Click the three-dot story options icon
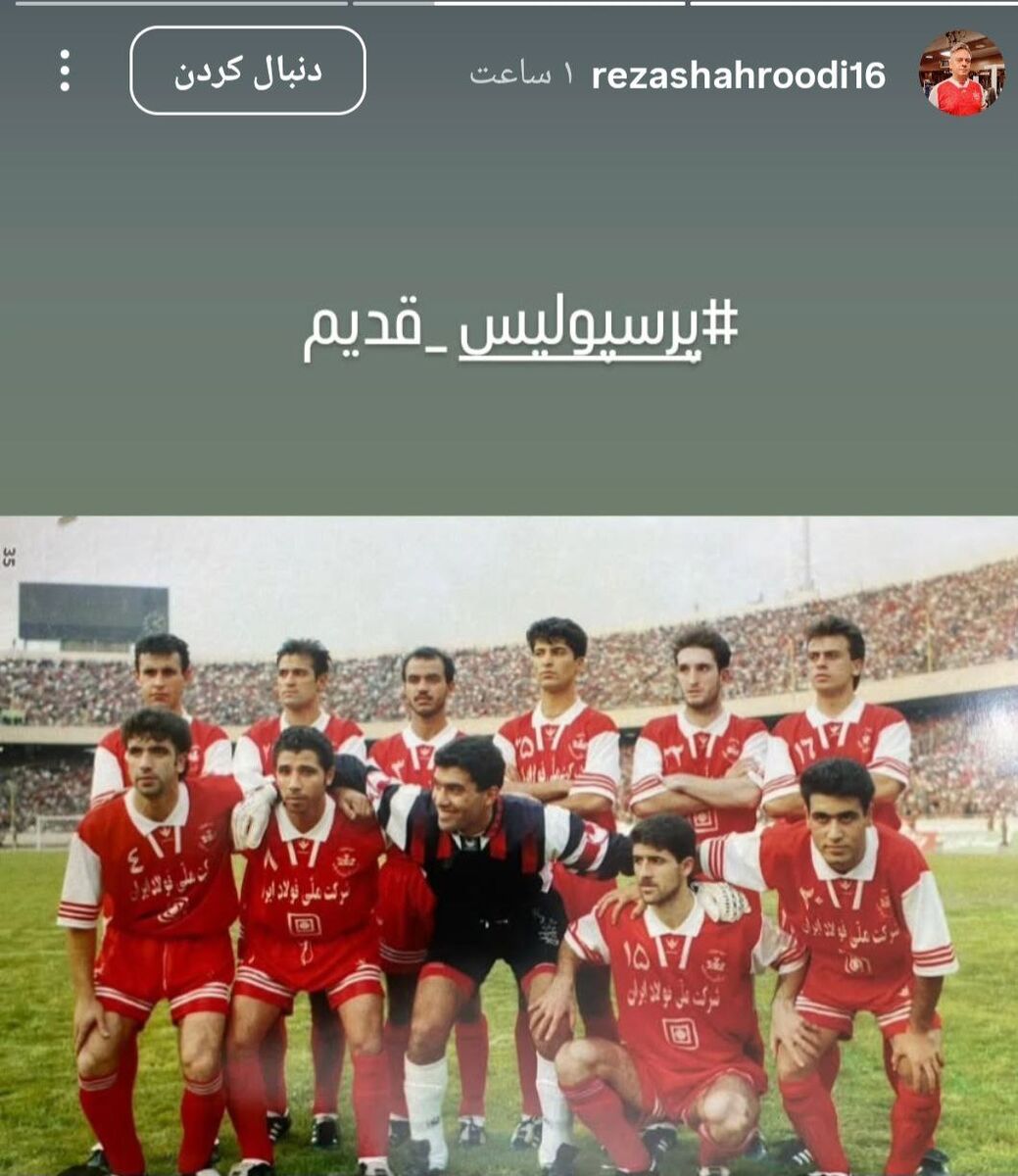The image size is (1018, 1176). coord(66,72)
